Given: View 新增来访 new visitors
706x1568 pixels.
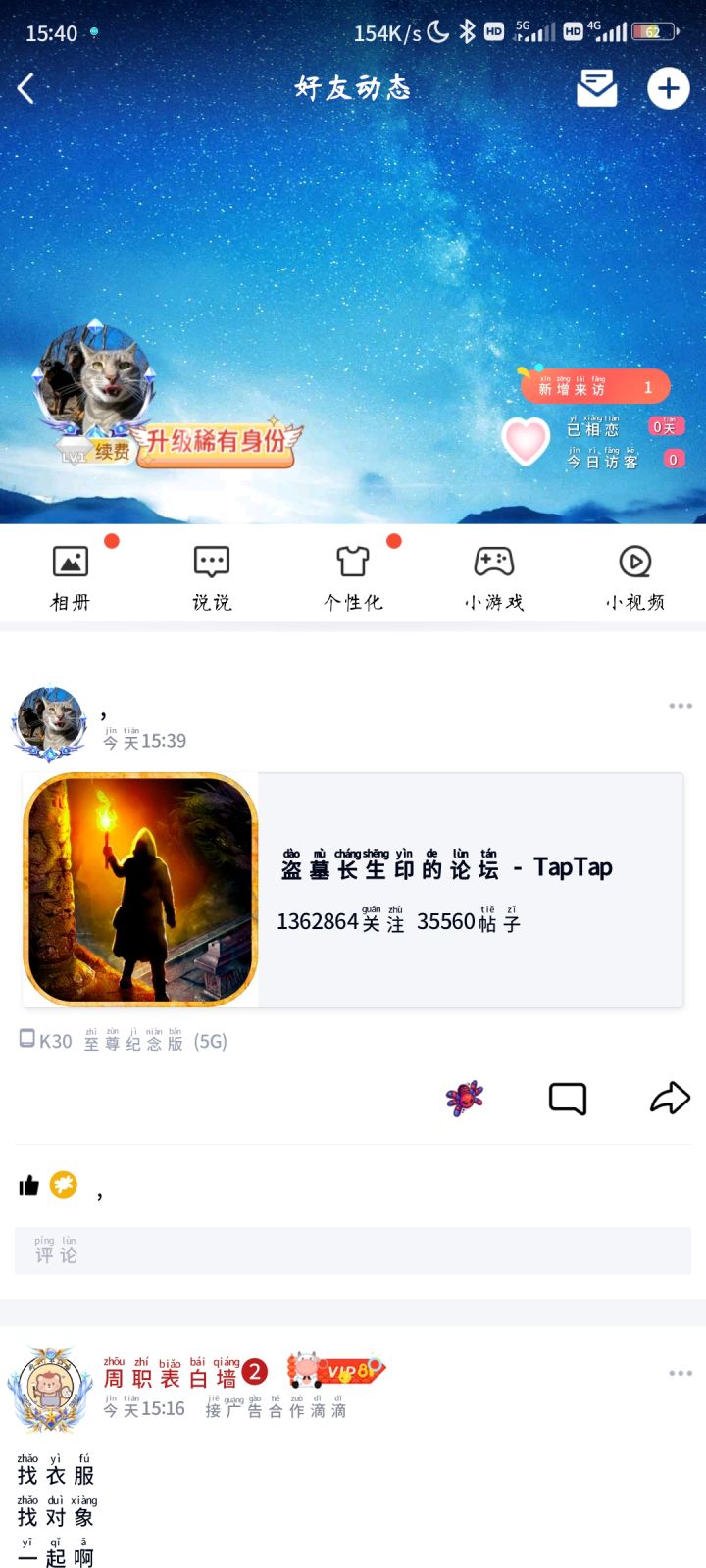Looking at the screenshot, I should point(594,386).
